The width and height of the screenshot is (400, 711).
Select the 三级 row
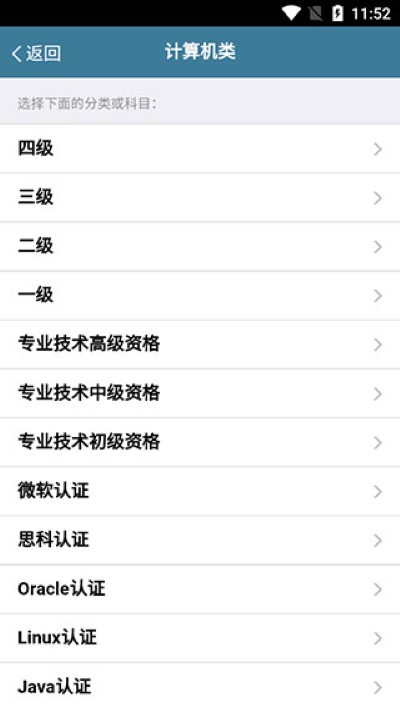[200, 198]
